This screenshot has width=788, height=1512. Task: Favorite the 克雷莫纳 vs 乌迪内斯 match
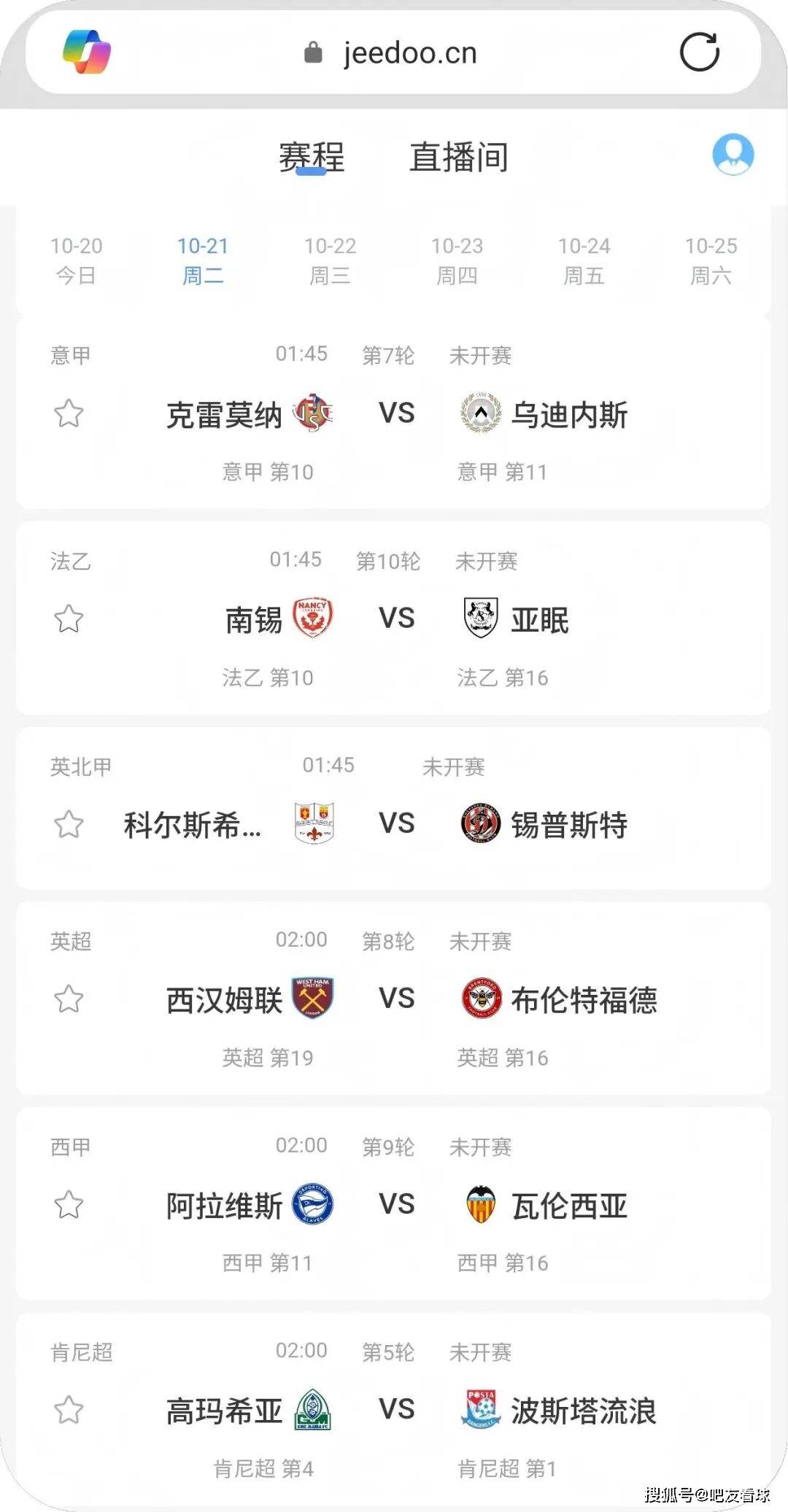pos(69,414)
